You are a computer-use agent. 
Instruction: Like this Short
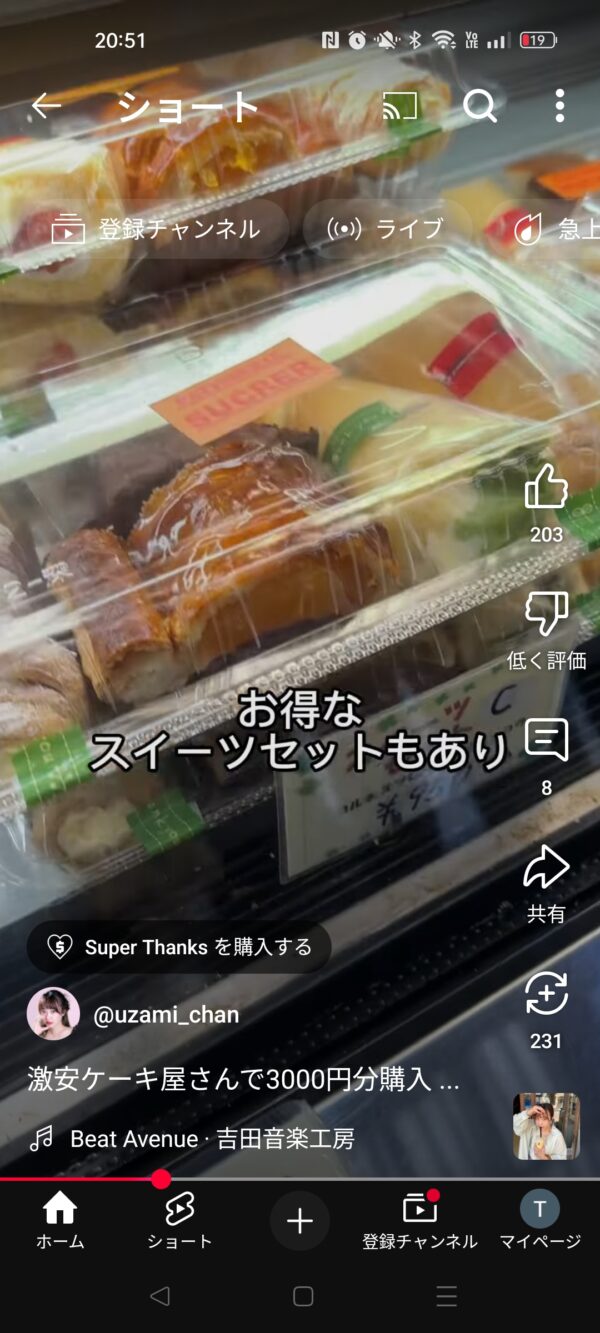click(x=546, y=488)
